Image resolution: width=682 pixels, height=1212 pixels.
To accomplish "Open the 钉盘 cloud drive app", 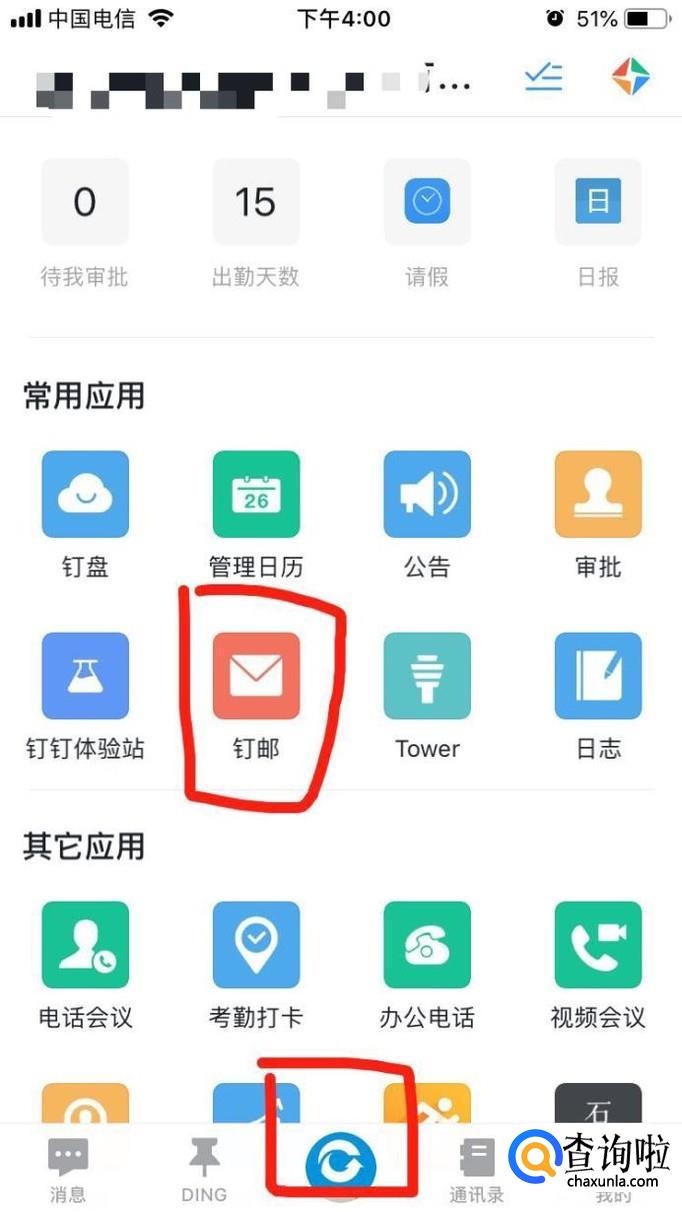I will [x=85, y=495].
